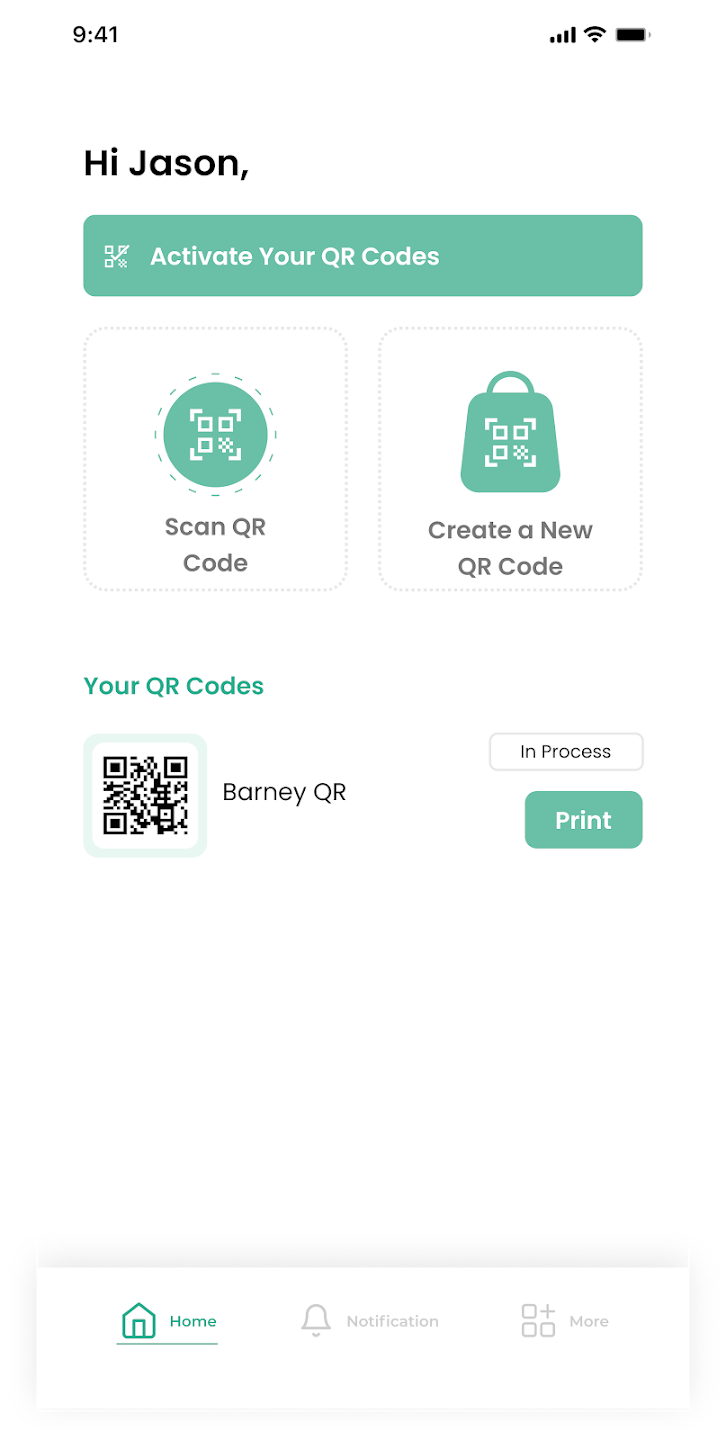Click the Scan QR Code card
Viewport: 726px width, 1440px height.
tap(215, 458)
